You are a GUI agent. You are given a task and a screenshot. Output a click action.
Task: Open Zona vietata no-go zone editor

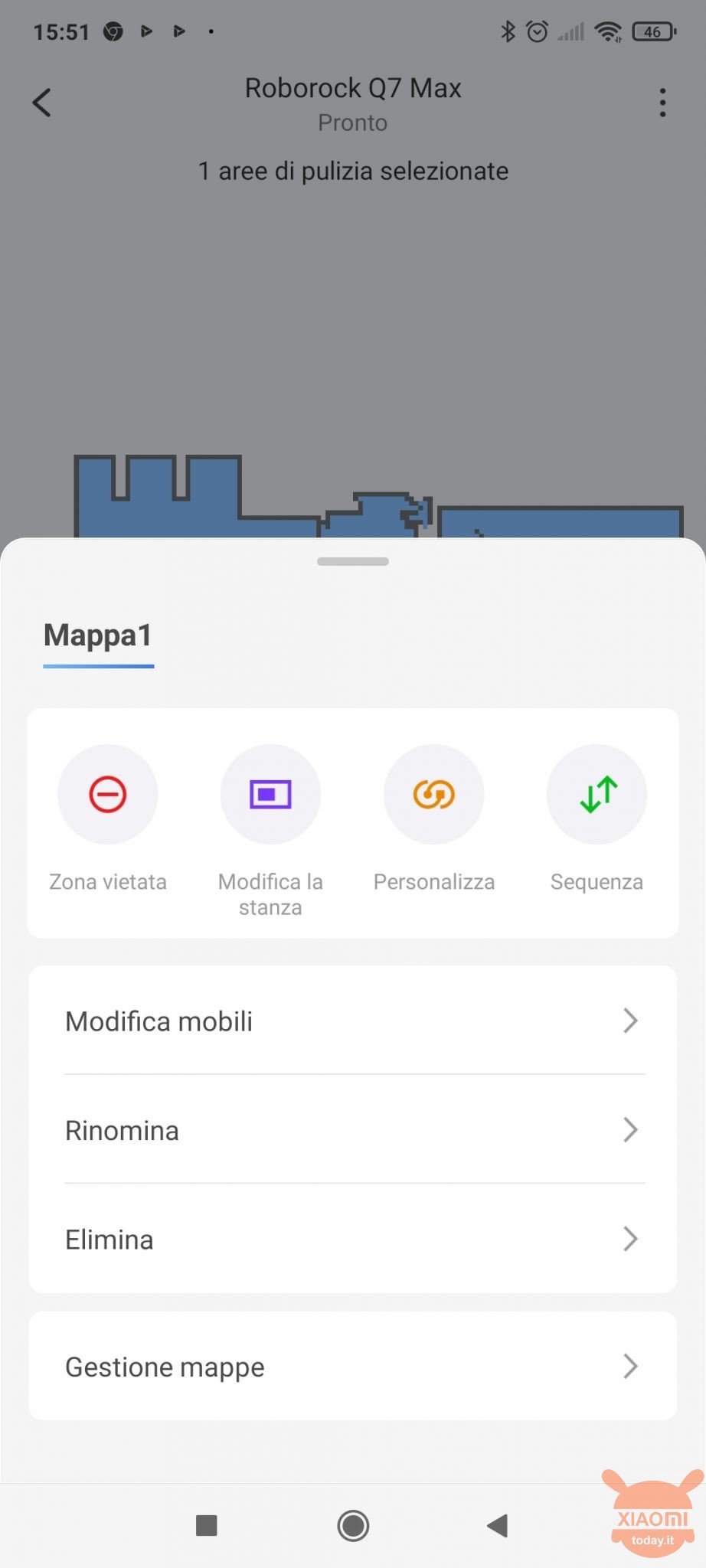click(108, 795)
